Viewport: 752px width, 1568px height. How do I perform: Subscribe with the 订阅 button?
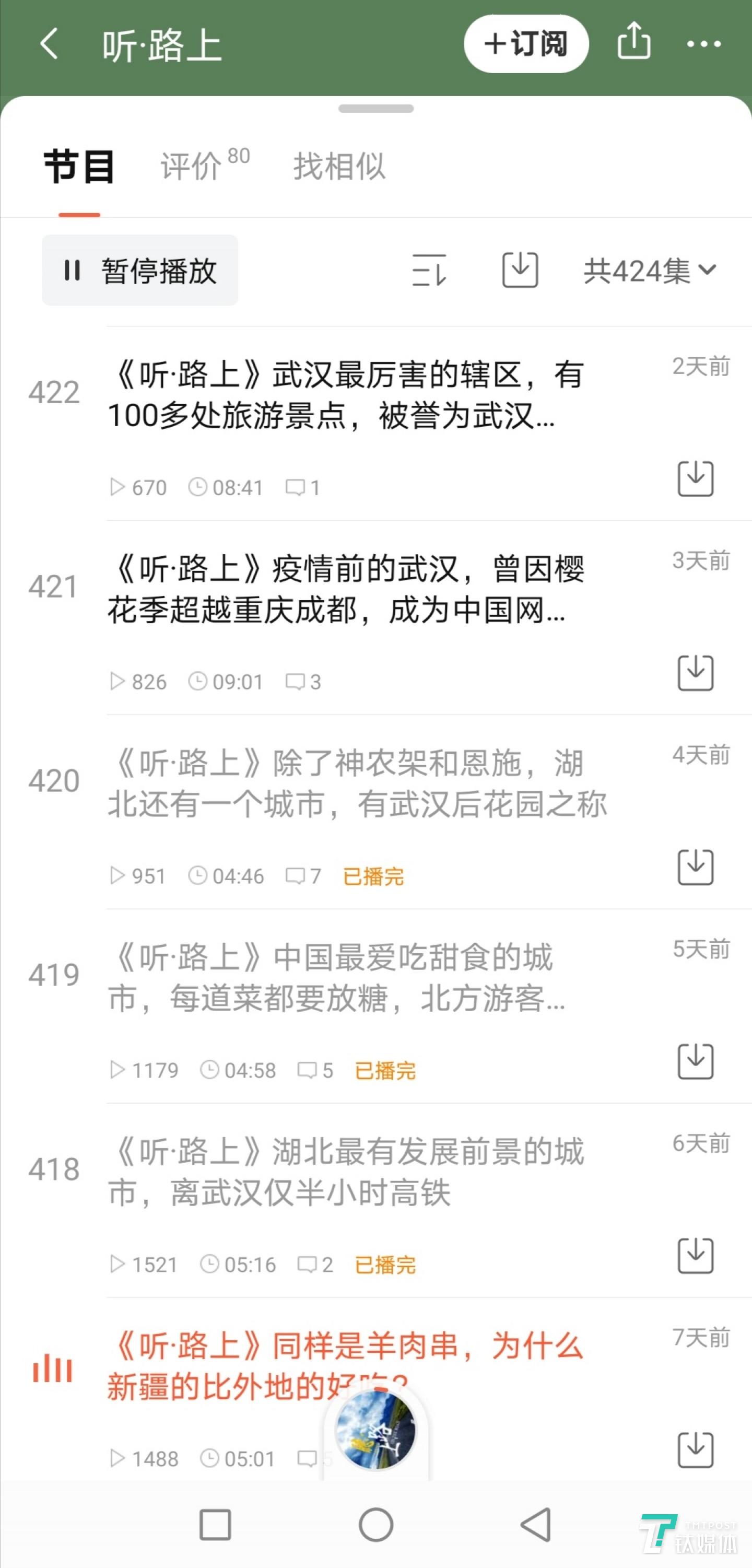pyautogui.click(x=526, y=44)
